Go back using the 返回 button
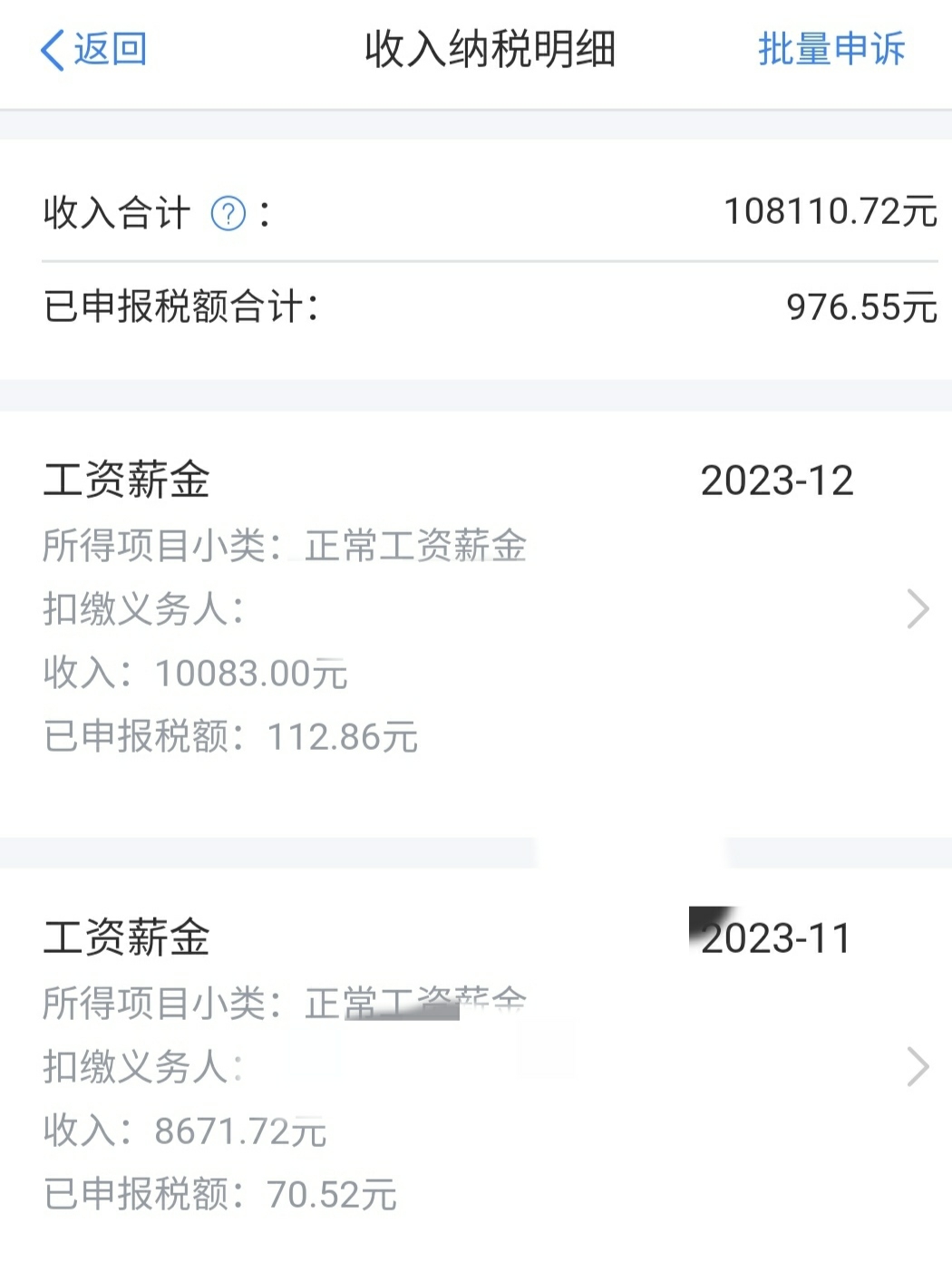The height and width of the screenshot is (1262, 952). pos(94,49)
